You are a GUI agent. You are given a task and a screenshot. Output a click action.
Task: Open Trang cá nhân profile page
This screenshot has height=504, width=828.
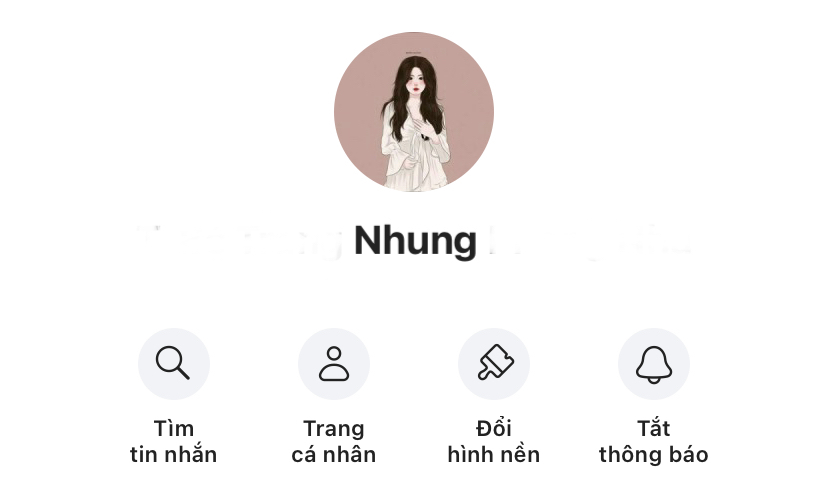334,364
